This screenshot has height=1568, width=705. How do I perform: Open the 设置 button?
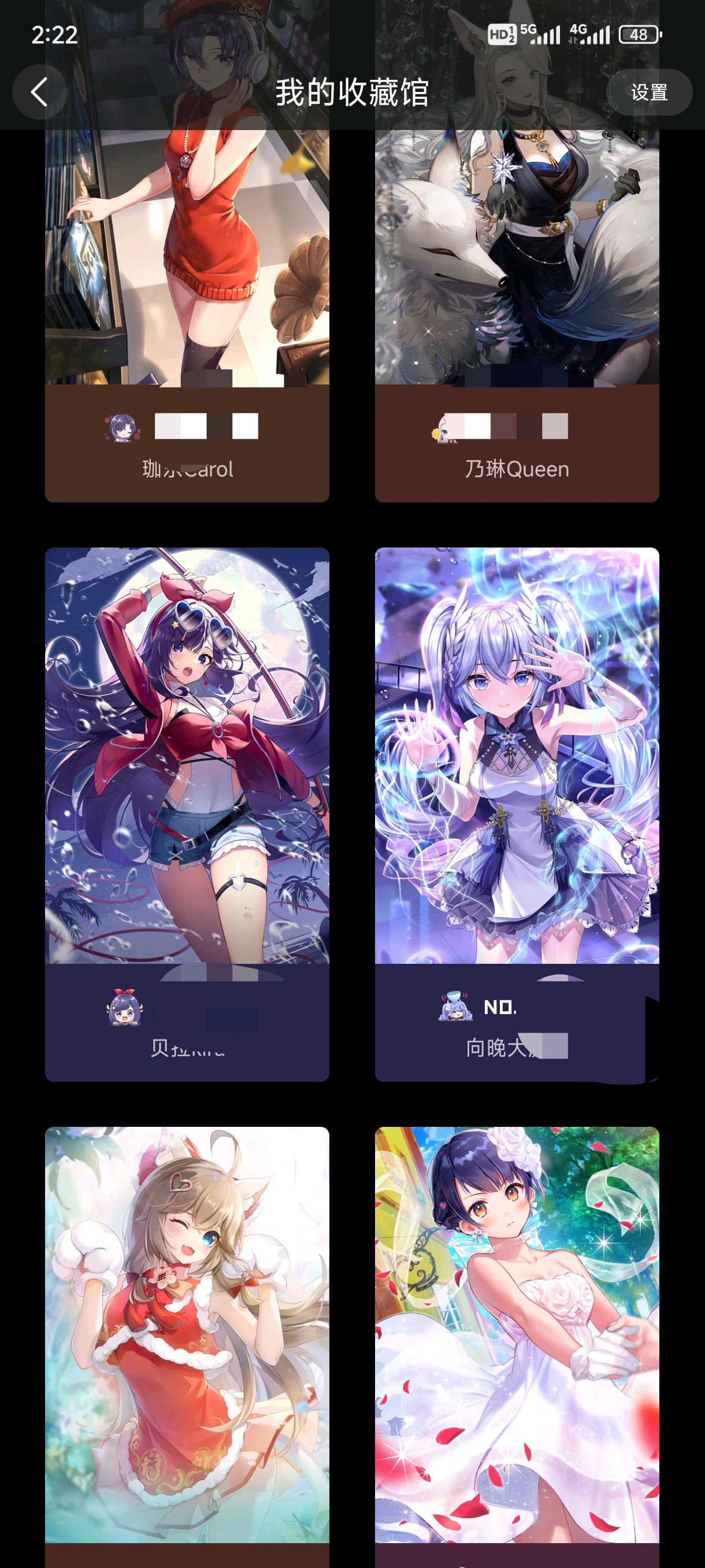tap(648, 93)
